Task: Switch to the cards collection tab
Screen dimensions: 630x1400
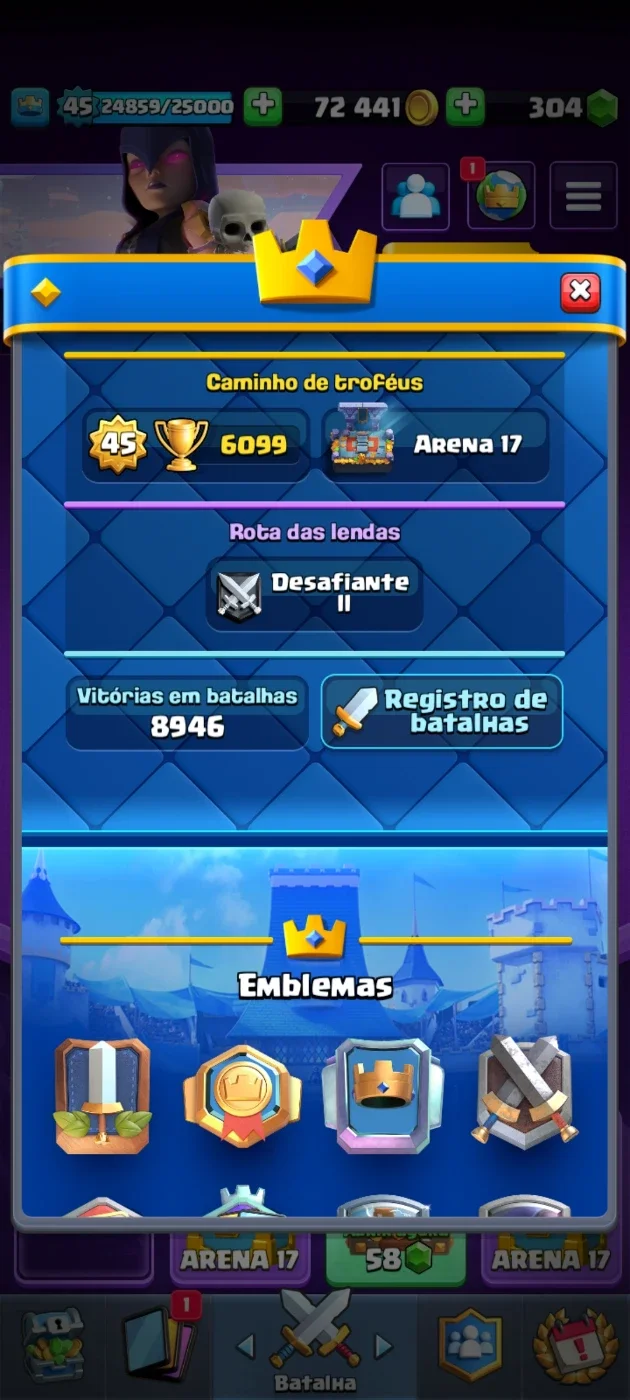Action: [x=155, y=1345]
